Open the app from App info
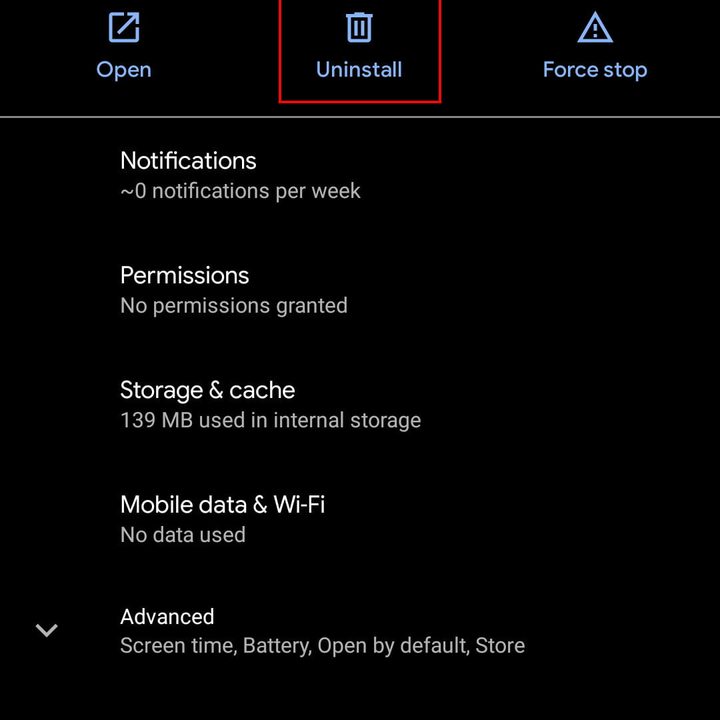 (x=124, y=47)
